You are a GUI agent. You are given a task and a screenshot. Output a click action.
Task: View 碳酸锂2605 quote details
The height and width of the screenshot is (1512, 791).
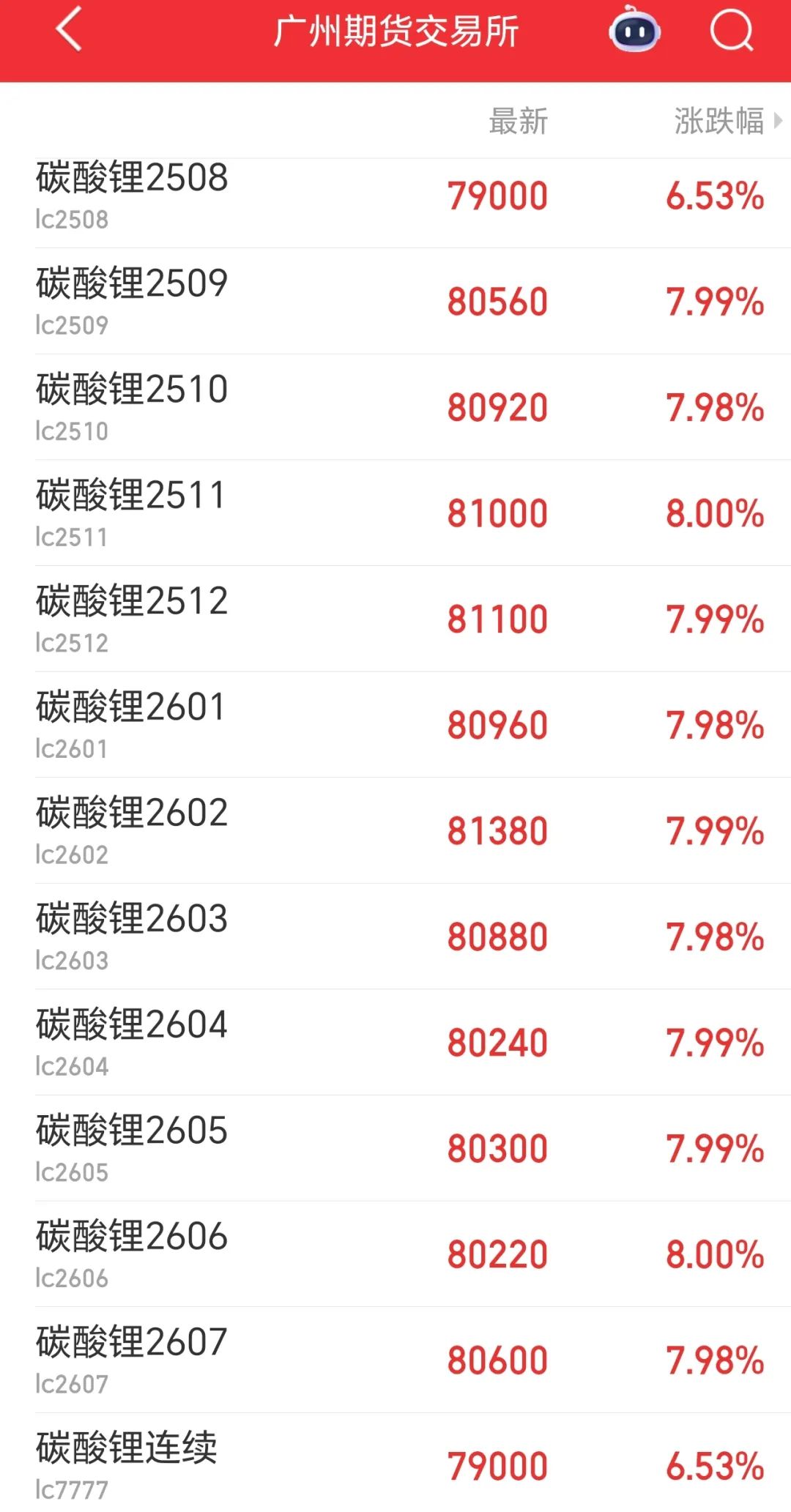395,1148
